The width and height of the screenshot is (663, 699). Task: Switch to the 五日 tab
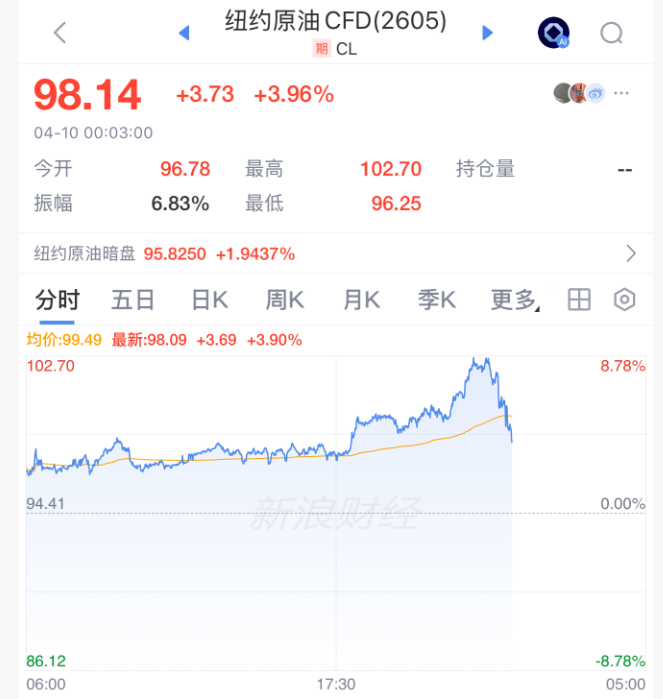133,300
